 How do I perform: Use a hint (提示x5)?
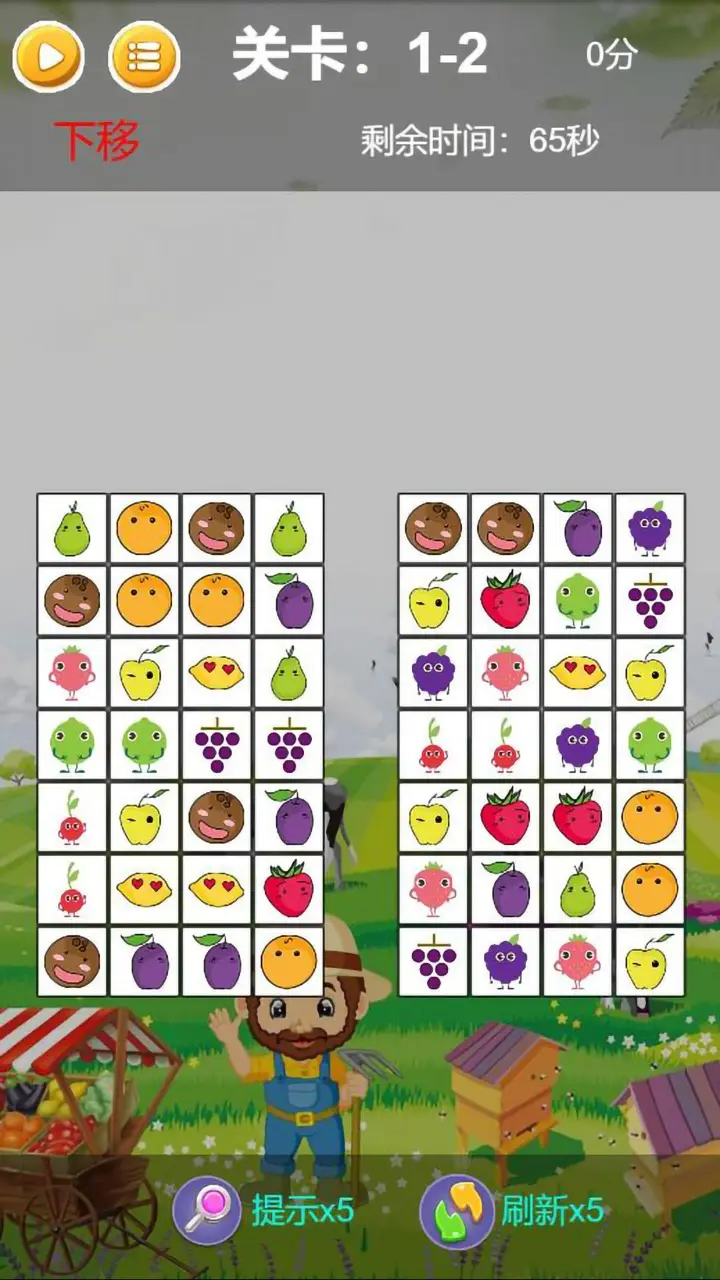coord(265,1210)
